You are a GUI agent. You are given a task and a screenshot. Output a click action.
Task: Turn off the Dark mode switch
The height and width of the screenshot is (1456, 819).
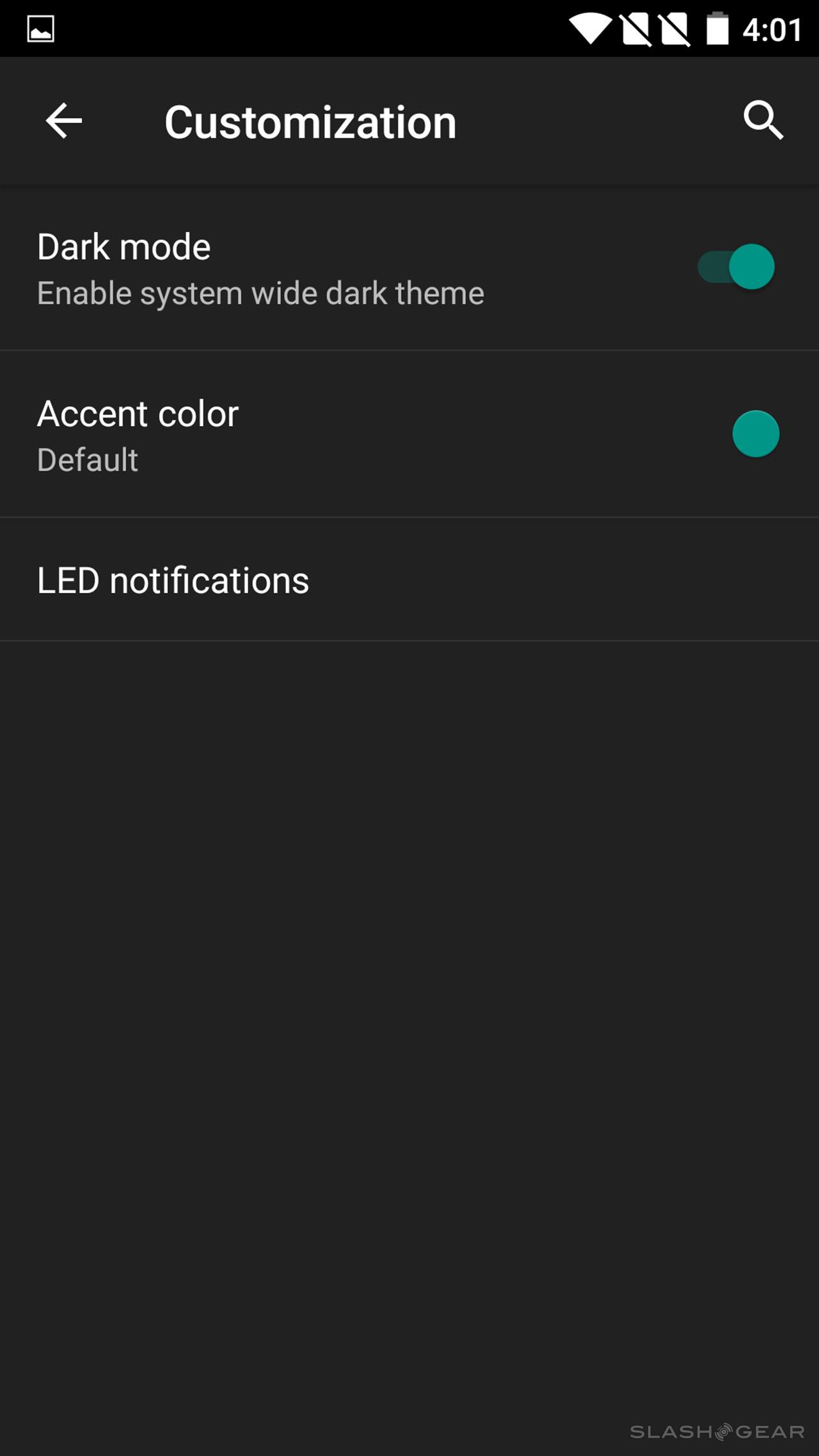[736, 267]
